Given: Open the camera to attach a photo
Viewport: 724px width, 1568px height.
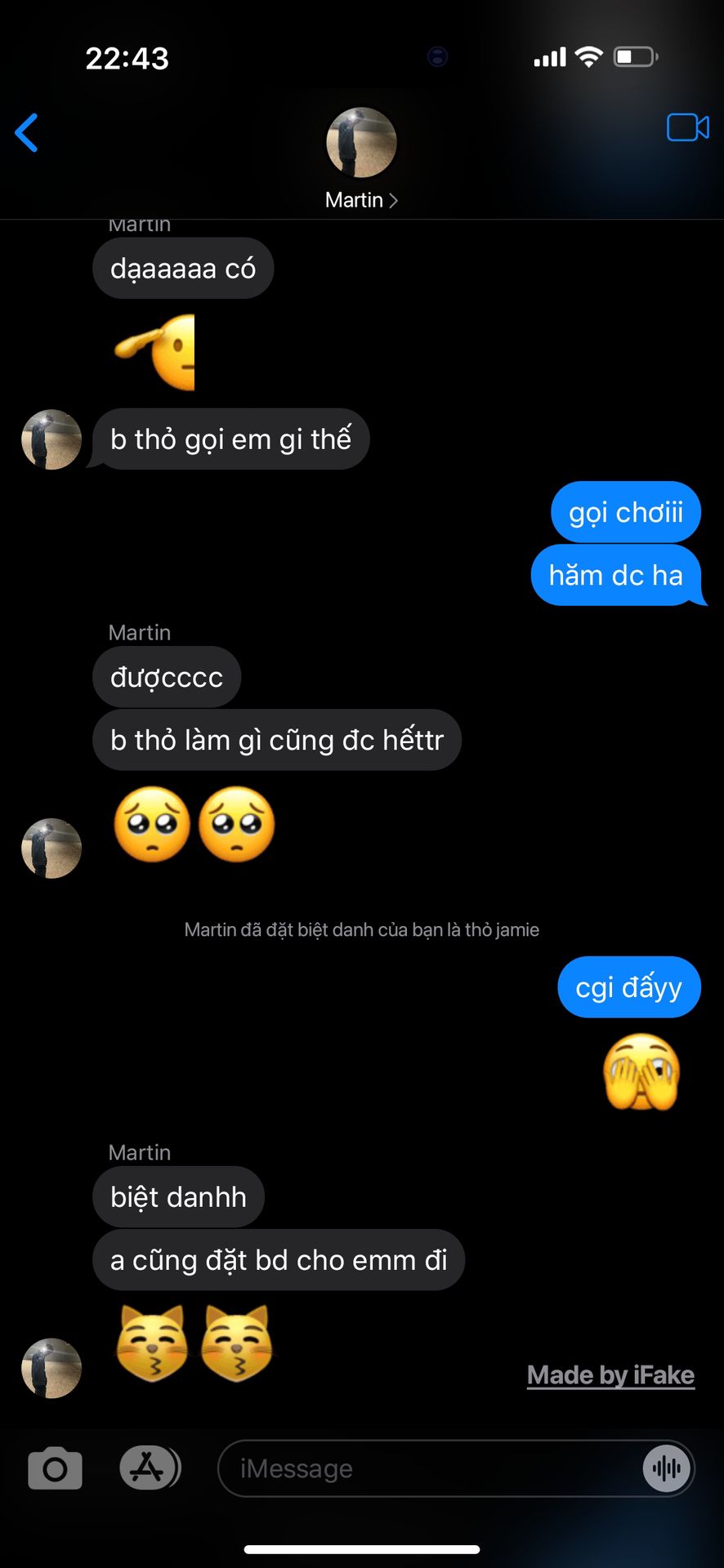Looking at the screenshot, I should pos(55,1468).
